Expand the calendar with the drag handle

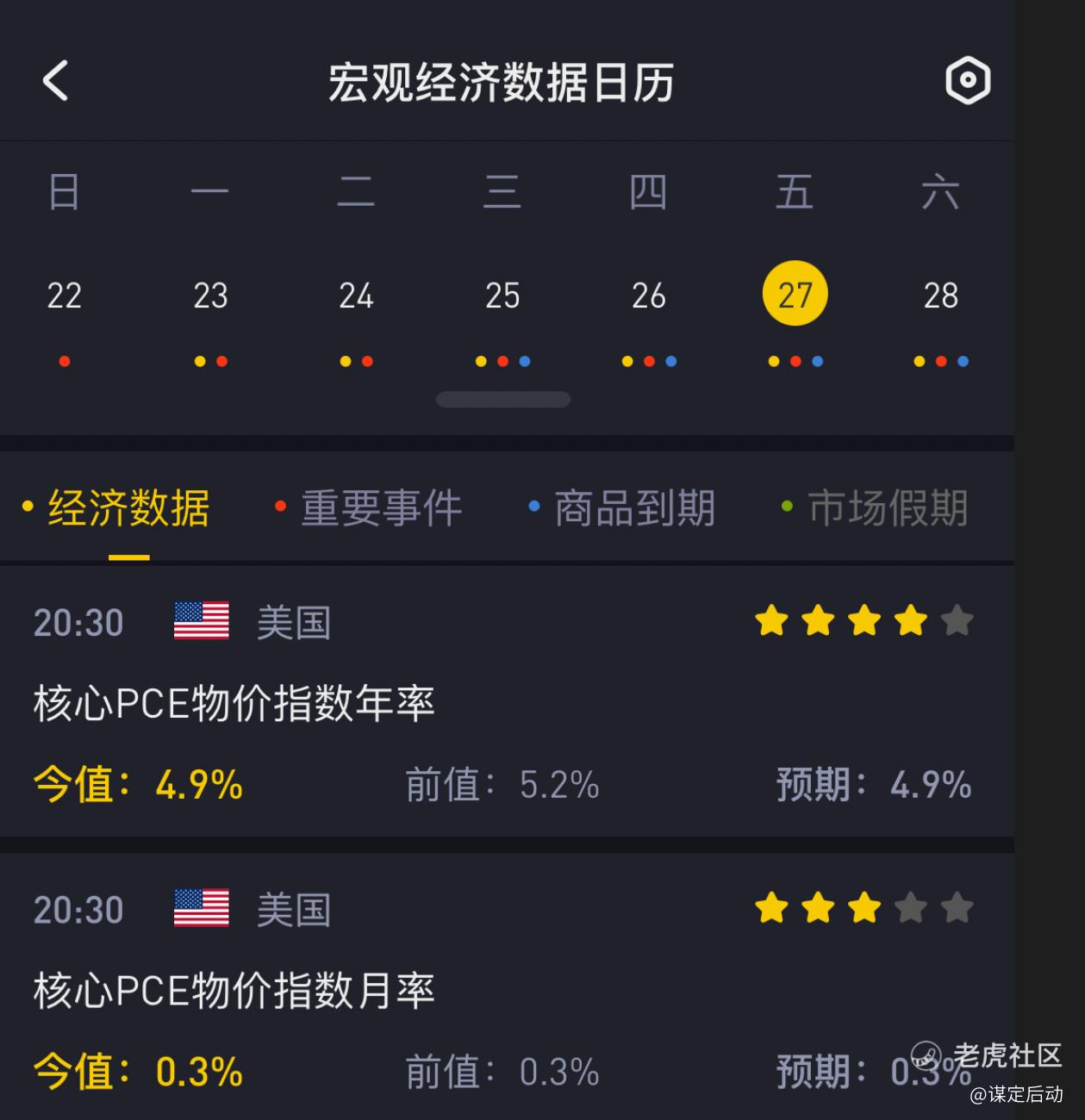click(x=503, y=400)
